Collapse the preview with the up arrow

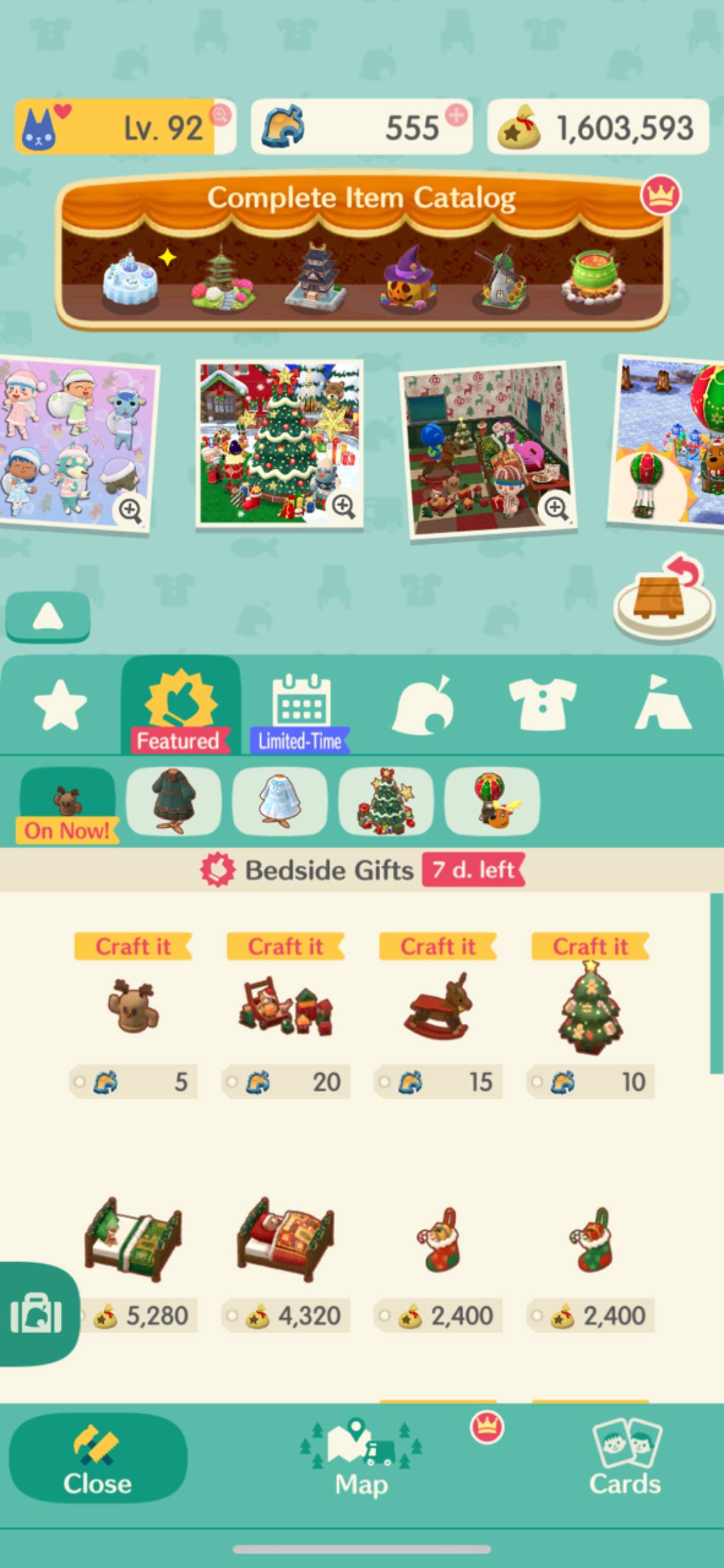[x=48, y=617]
